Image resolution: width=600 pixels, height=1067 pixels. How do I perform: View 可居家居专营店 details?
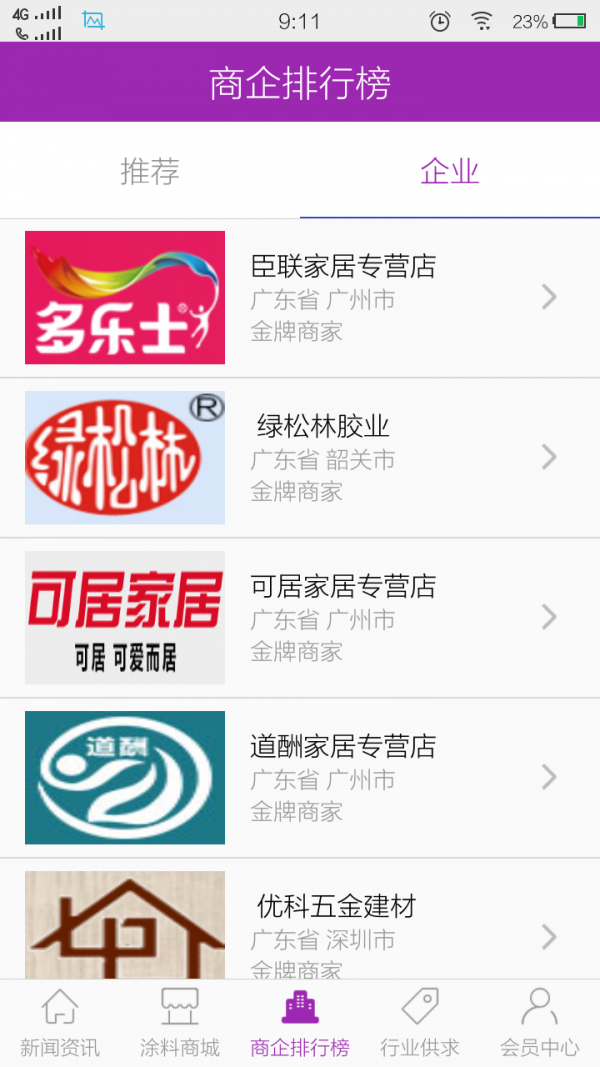click(x=300, y=618)
